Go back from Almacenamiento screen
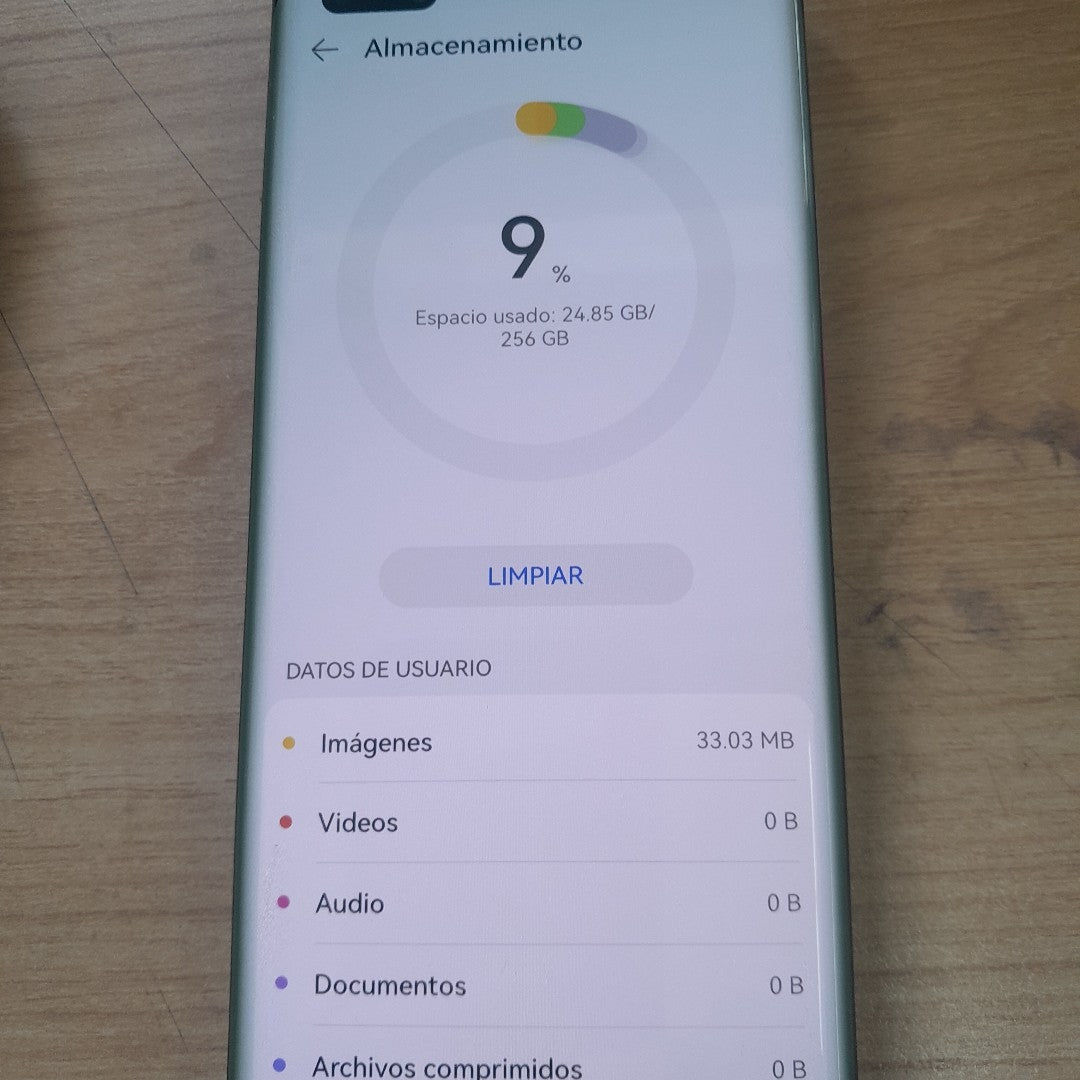The width and height of the screenshot is (1080, 1080). click(325, 49)
